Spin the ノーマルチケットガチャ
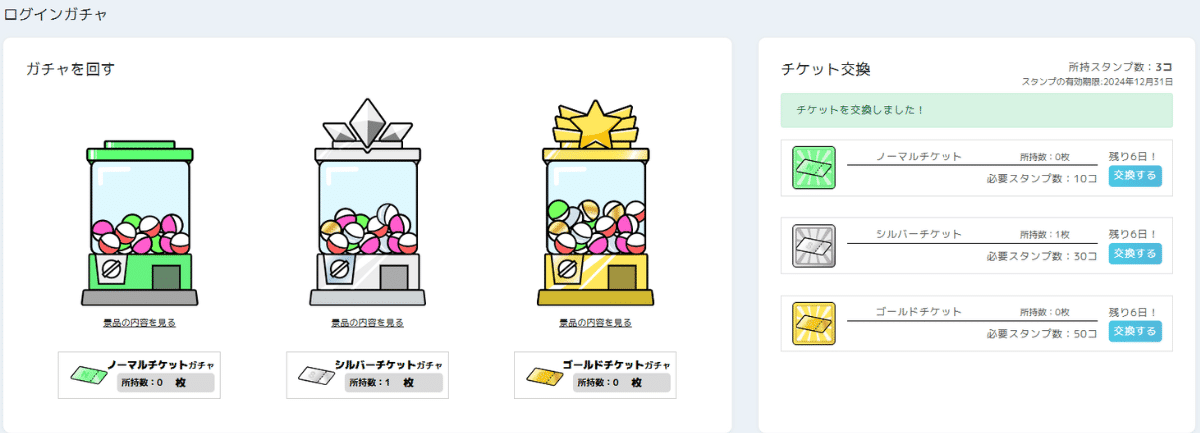 139,375
